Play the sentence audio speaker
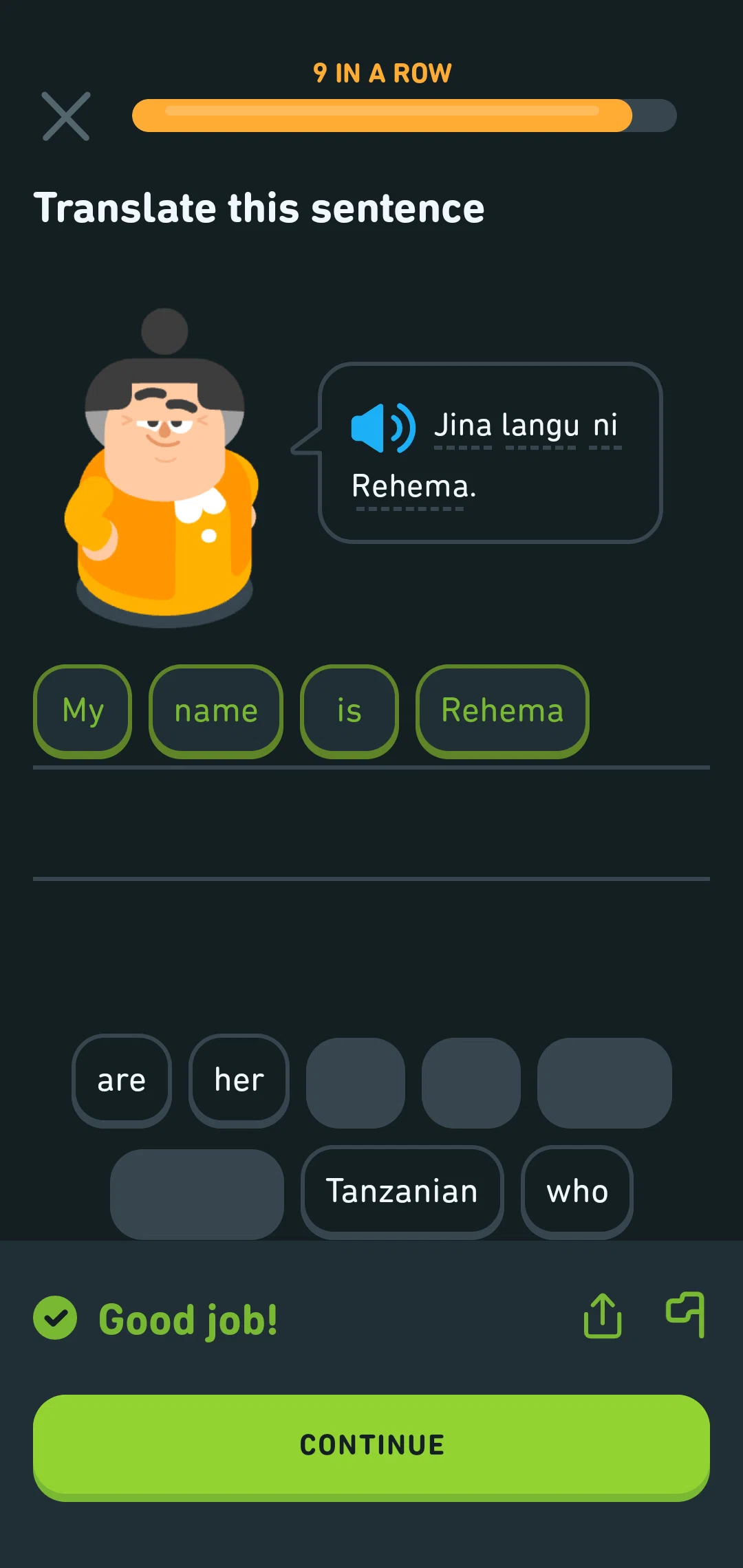The height and width of the screenshot is (1568, 743). click(x=383, y=428)
